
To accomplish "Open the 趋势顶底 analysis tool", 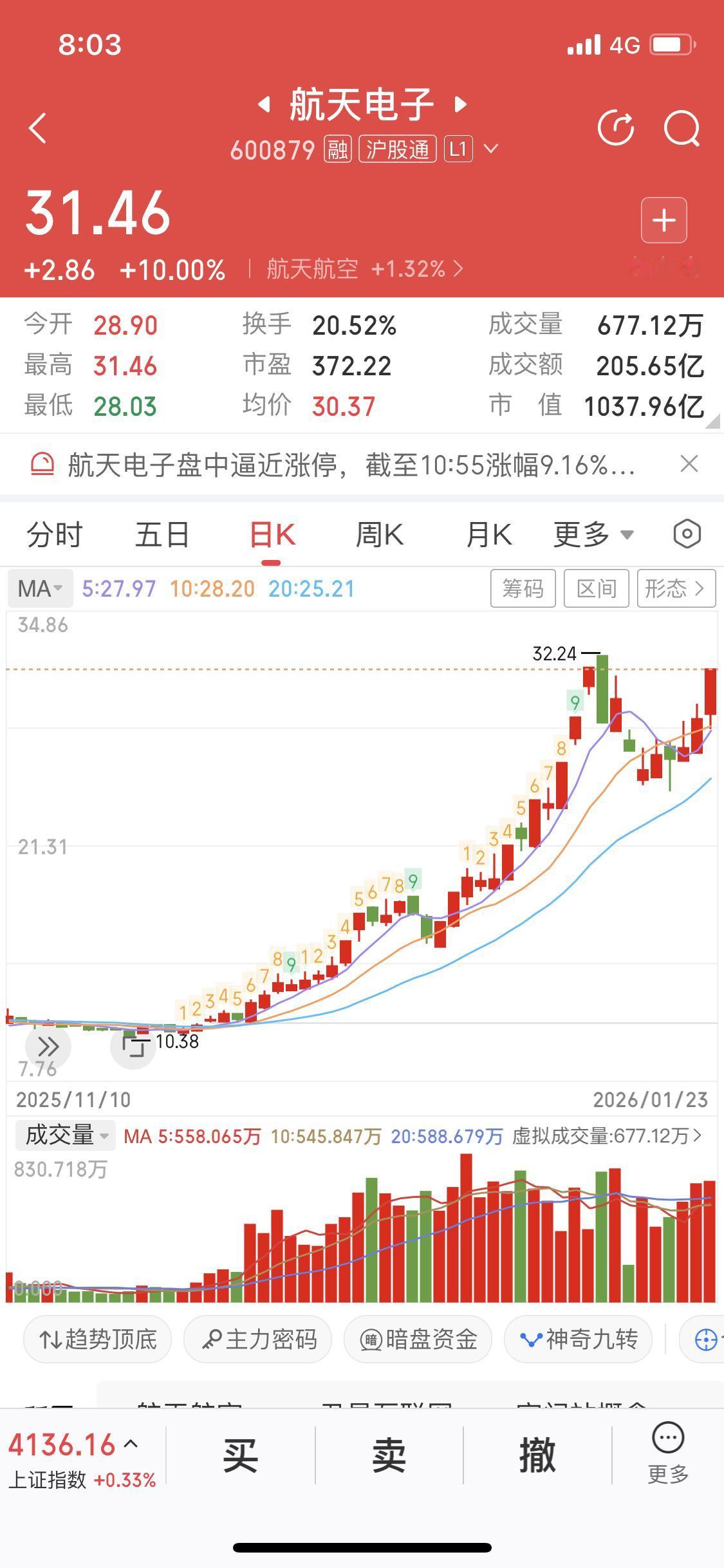I will click(x=97, y=1339).
